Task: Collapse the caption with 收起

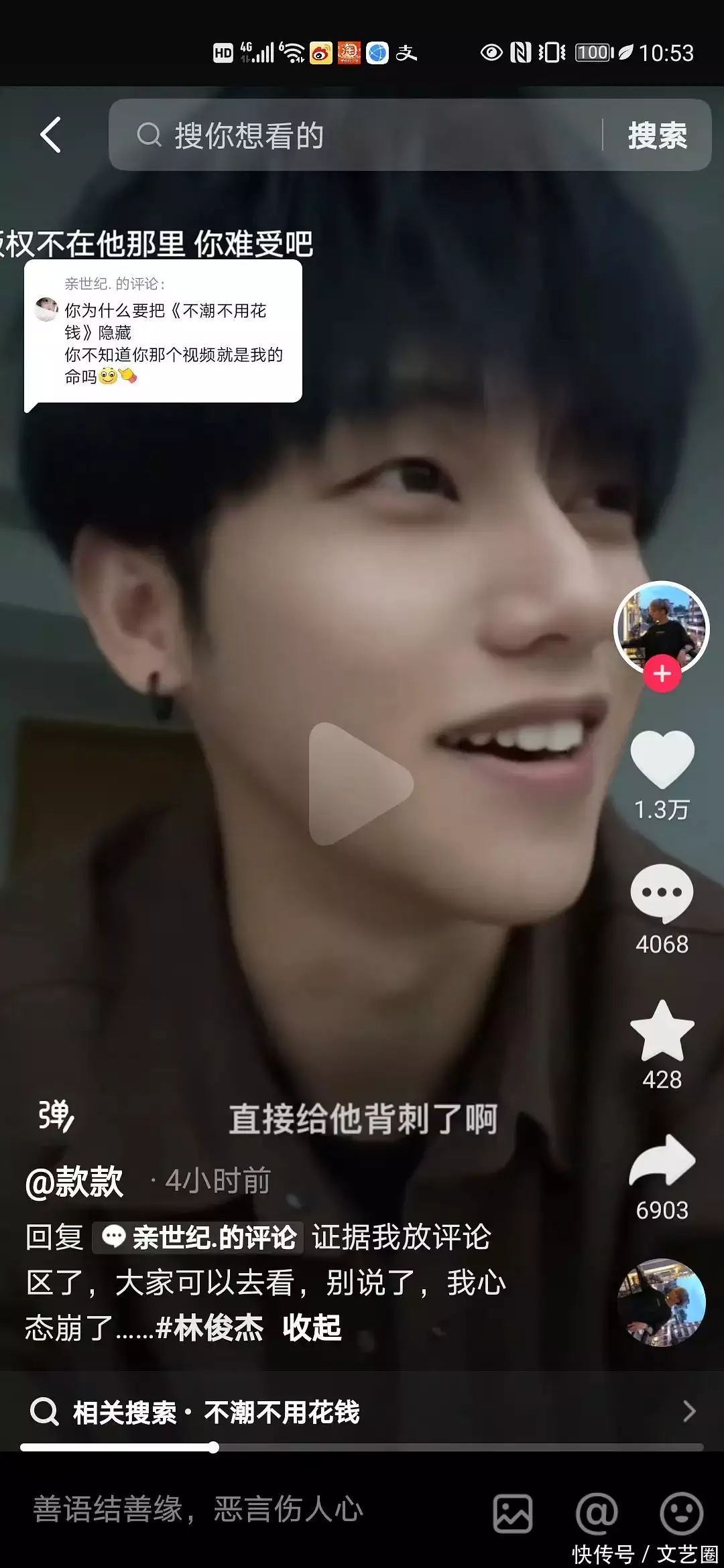Action: 312,1327
